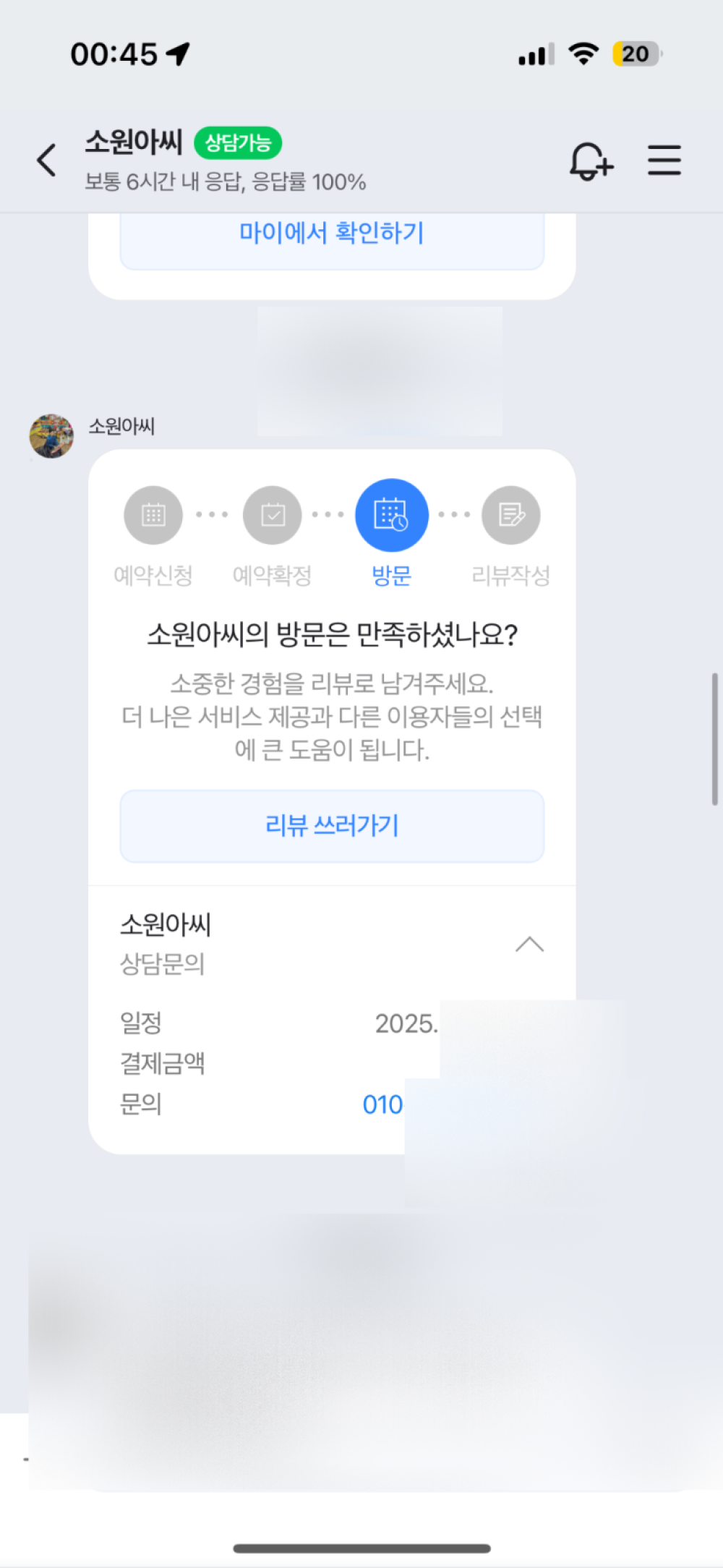This screenshot has height=1568, width=723.
Task: Tap 리뷰 쓰러가기 to write a review
Action: pos(332,826)
